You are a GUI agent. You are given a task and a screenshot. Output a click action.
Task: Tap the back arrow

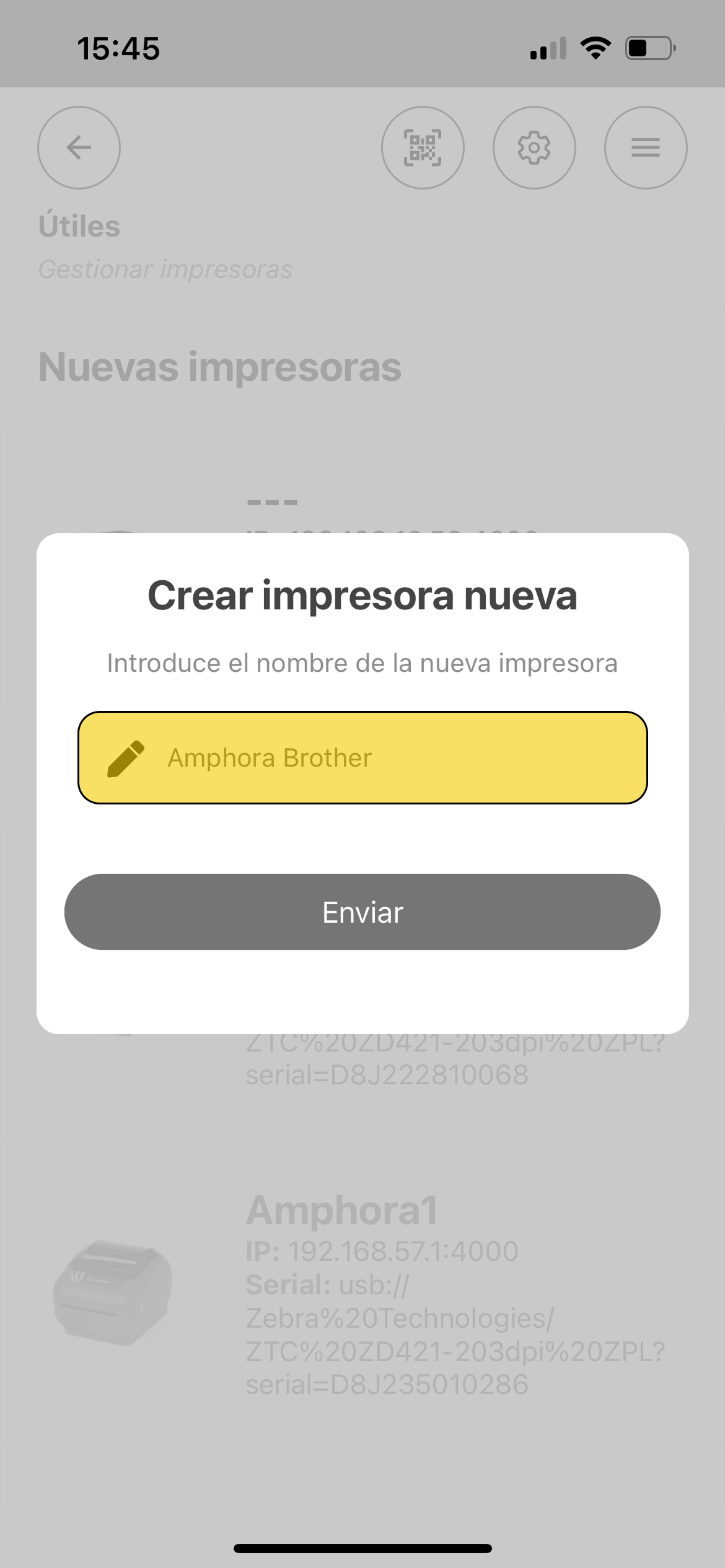78,148
